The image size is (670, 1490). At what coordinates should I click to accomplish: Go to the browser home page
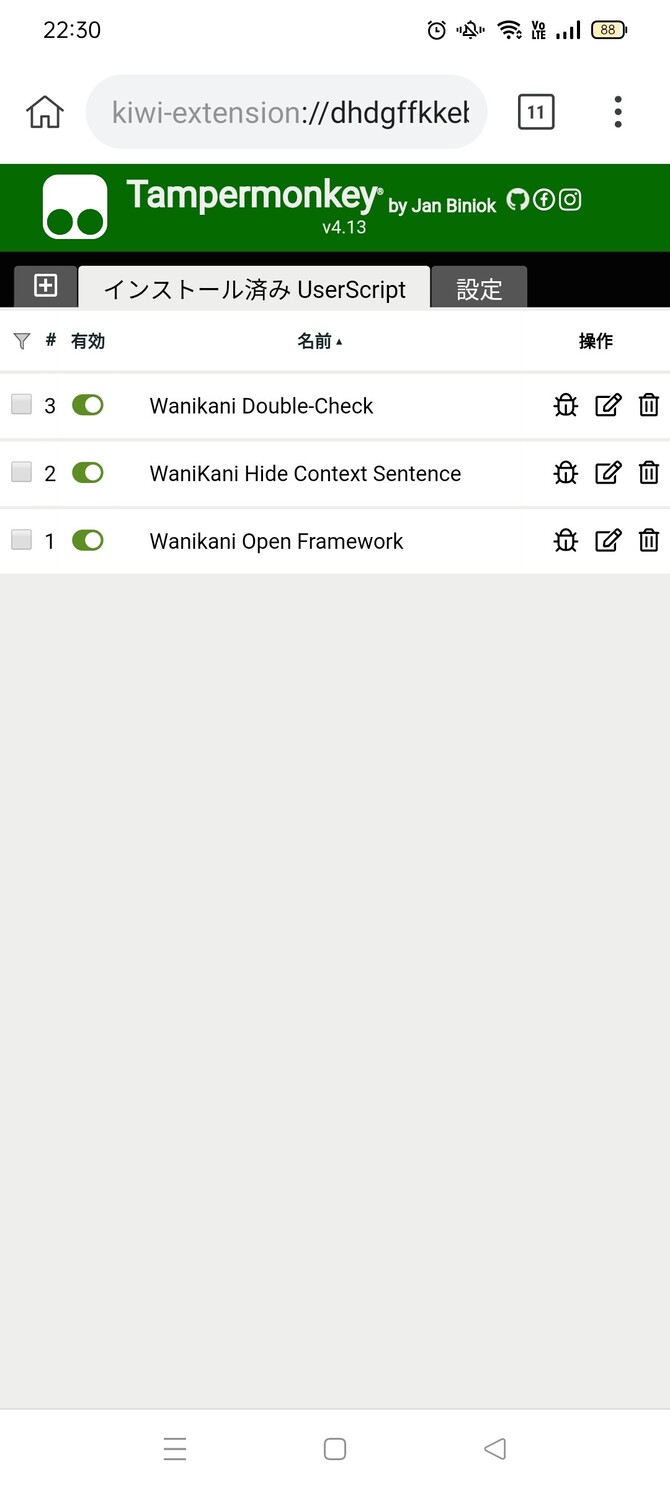(45, 112)
